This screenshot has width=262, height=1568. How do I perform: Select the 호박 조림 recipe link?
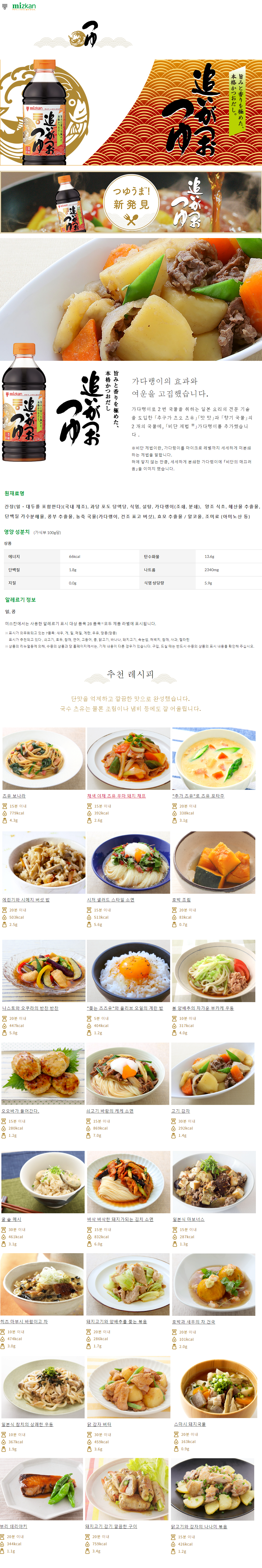(181, 900)
